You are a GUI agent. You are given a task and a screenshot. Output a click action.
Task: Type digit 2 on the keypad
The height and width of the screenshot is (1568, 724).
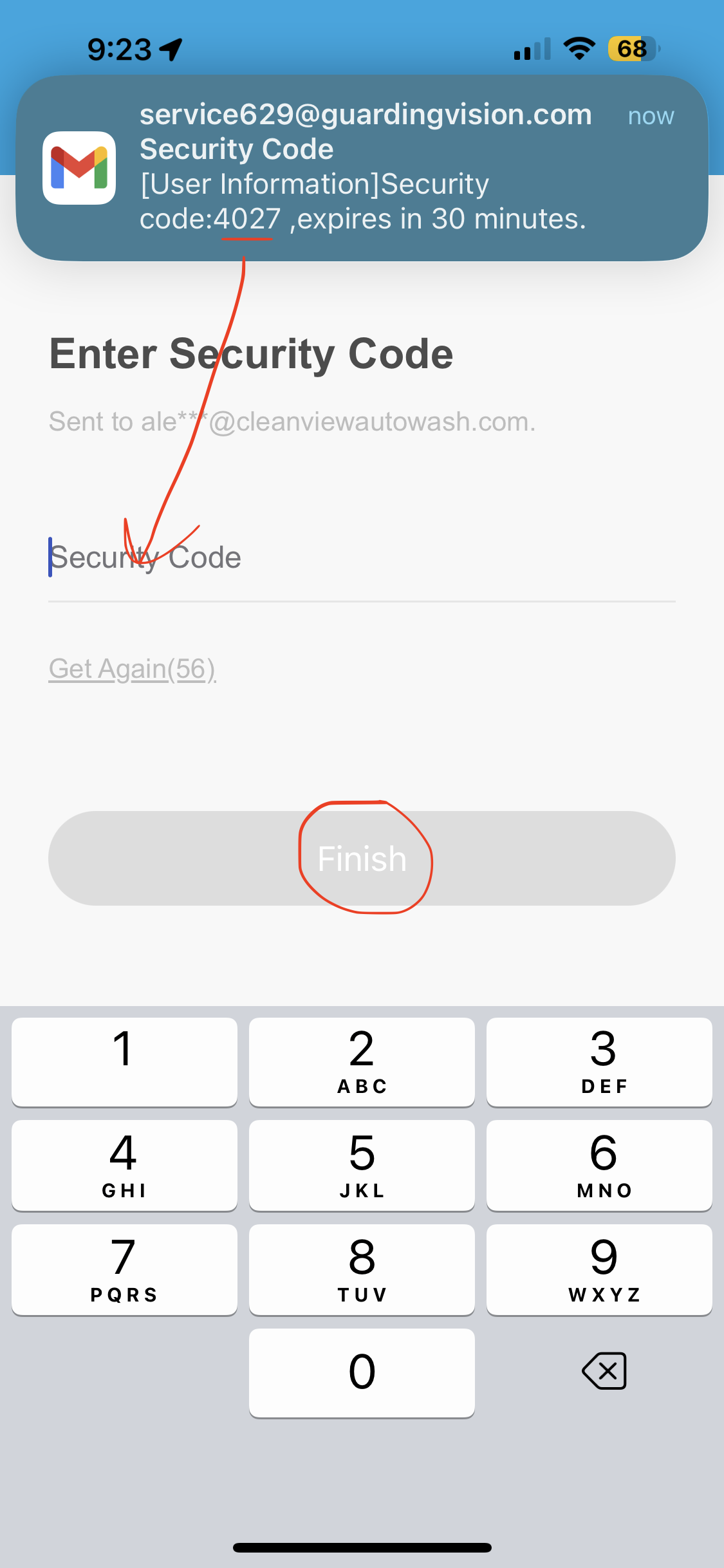click(362, 1061)
